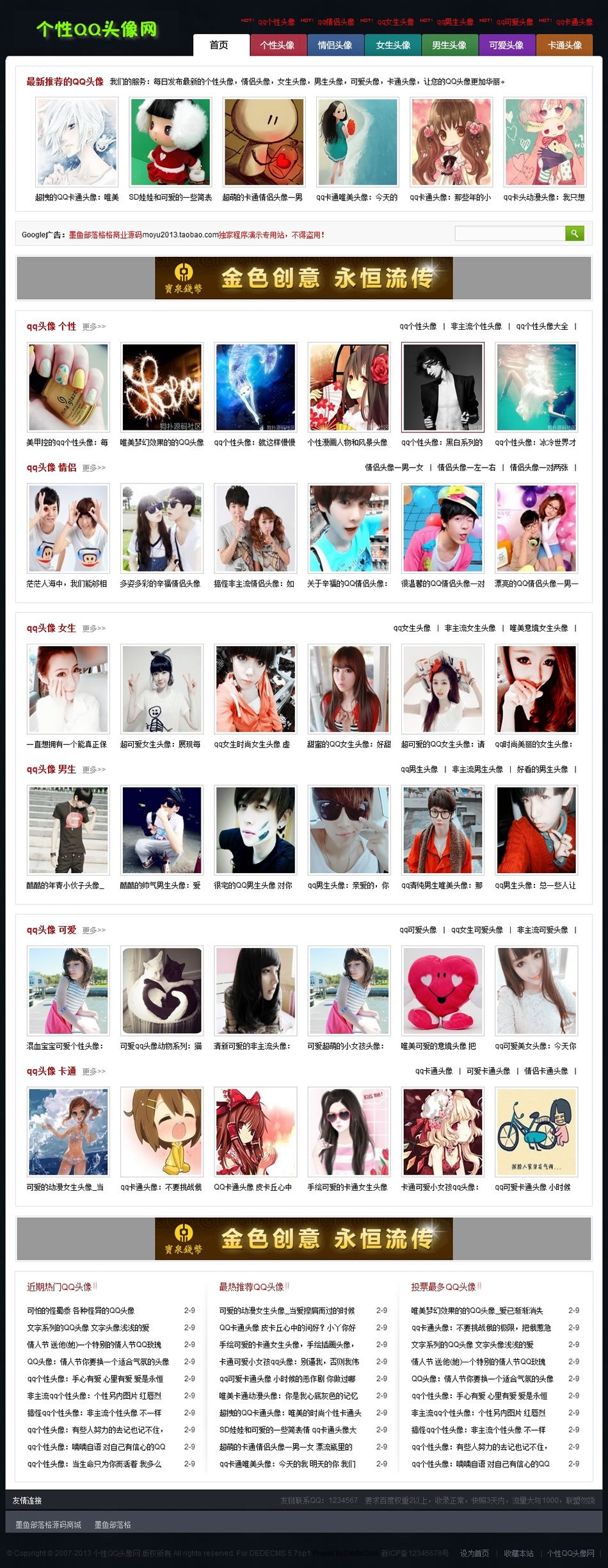Image resolution: width=608 pixels, height=1568 pixels.
Task: Focus the search input field
Action: tap(509, 234)
